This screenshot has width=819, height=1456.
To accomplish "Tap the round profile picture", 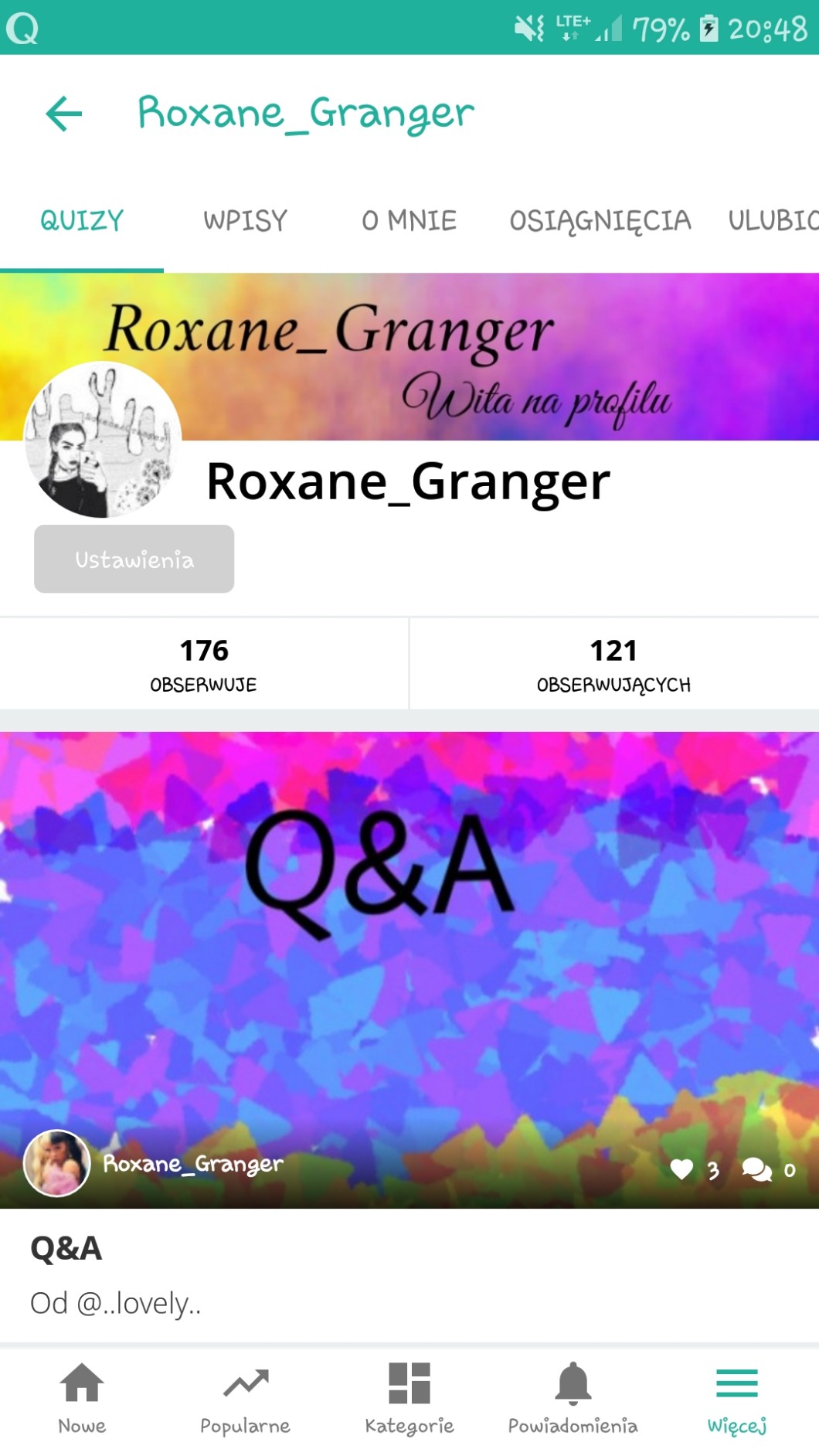I will tap(104, 440).
